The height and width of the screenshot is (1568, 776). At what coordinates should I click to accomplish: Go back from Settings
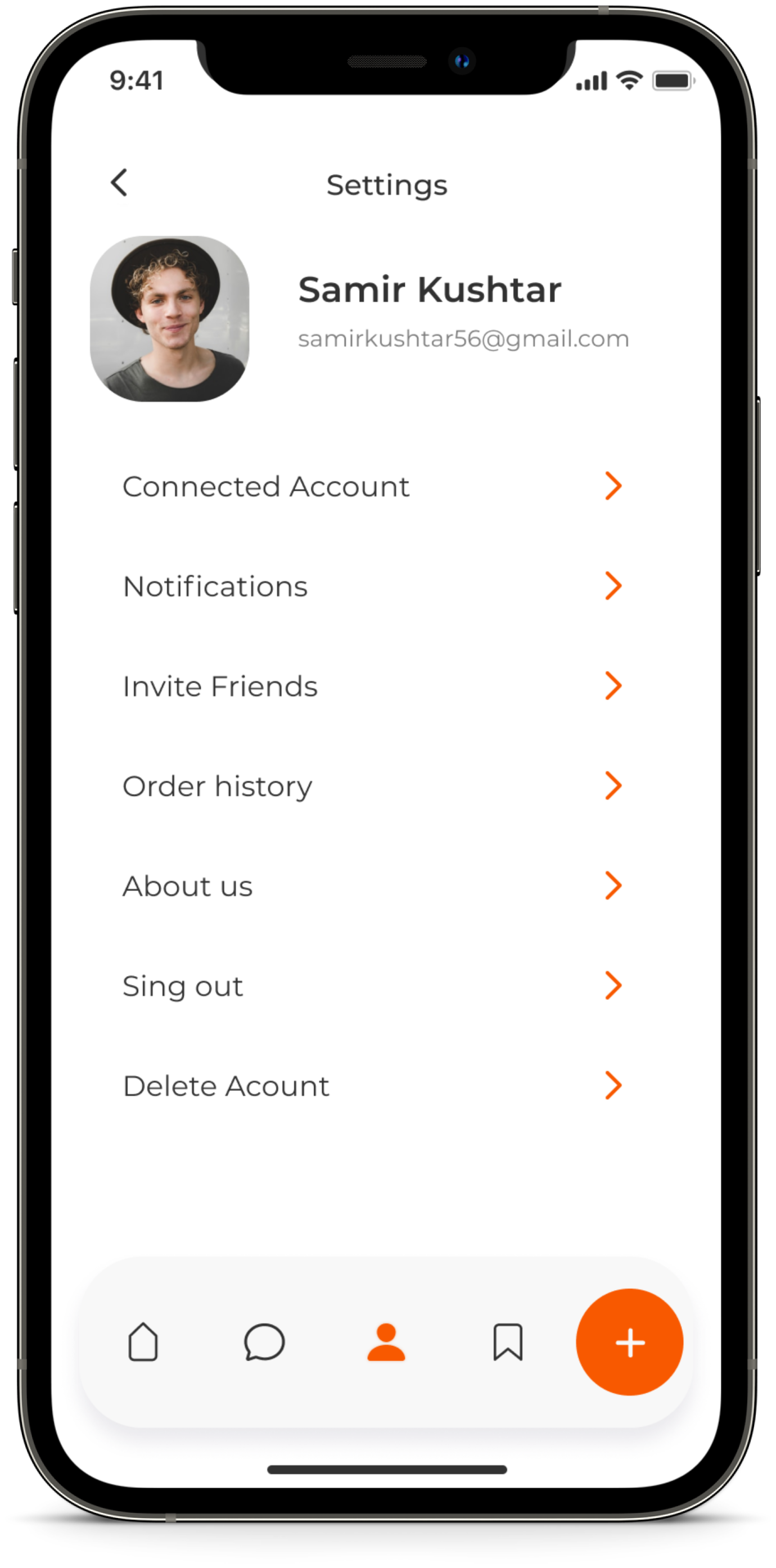pyautogui.click(x=120, y=183)
